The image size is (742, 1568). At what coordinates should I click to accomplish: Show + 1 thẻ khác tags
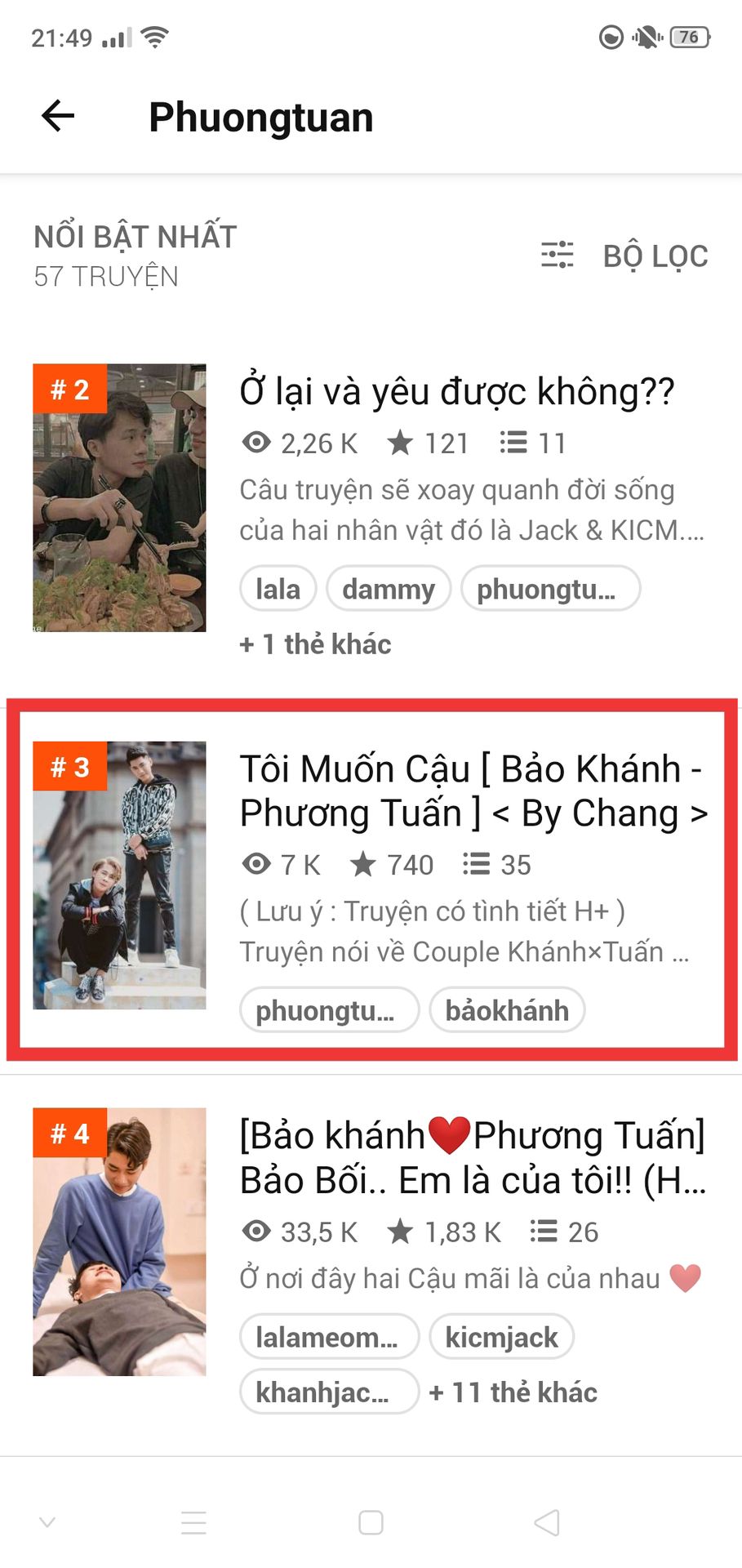click(316, 644)
